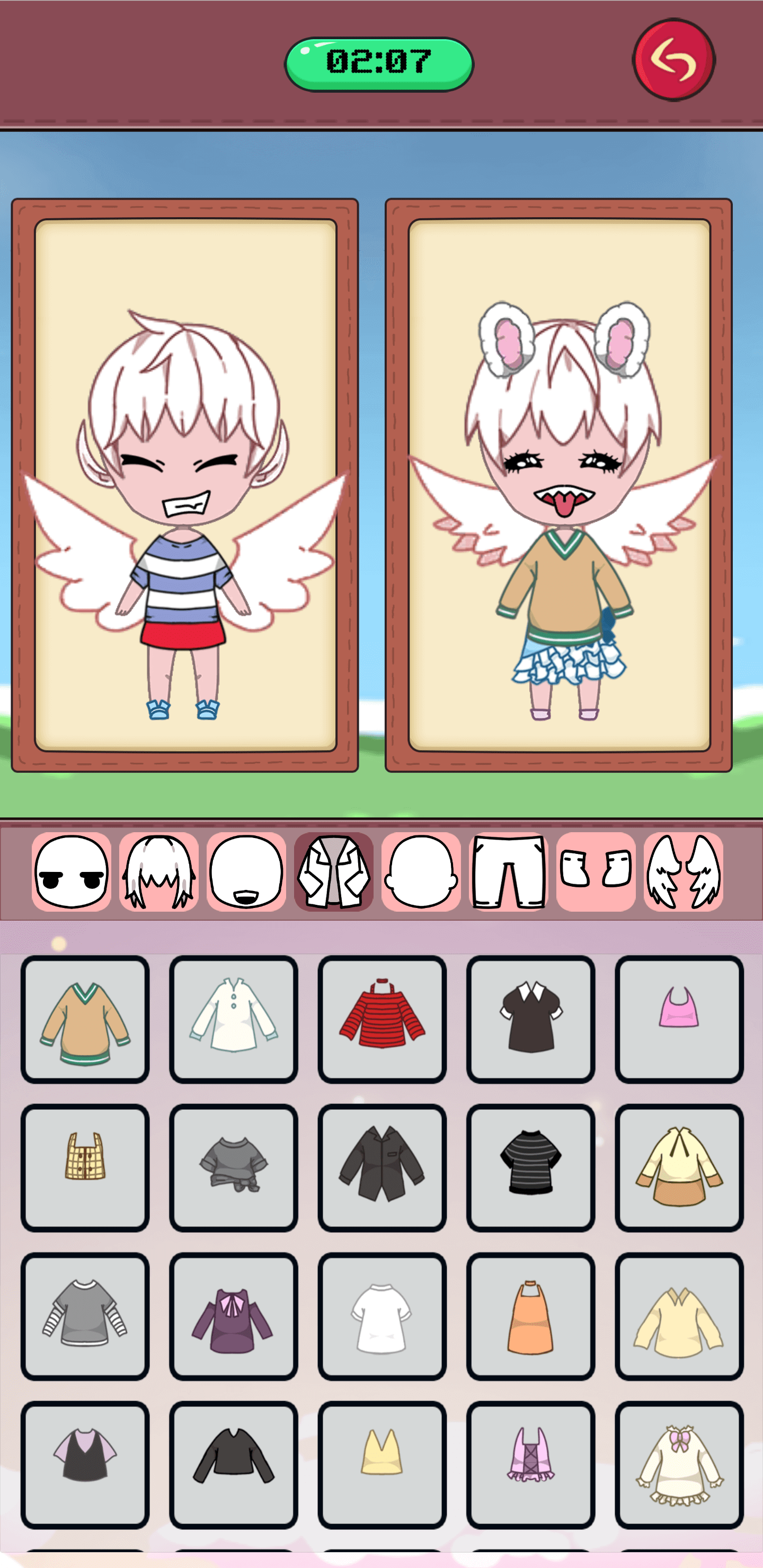Tap the red back arrow button
Image resolution: width=763 pixels, height=1568 pixels.
pos(673,60)
